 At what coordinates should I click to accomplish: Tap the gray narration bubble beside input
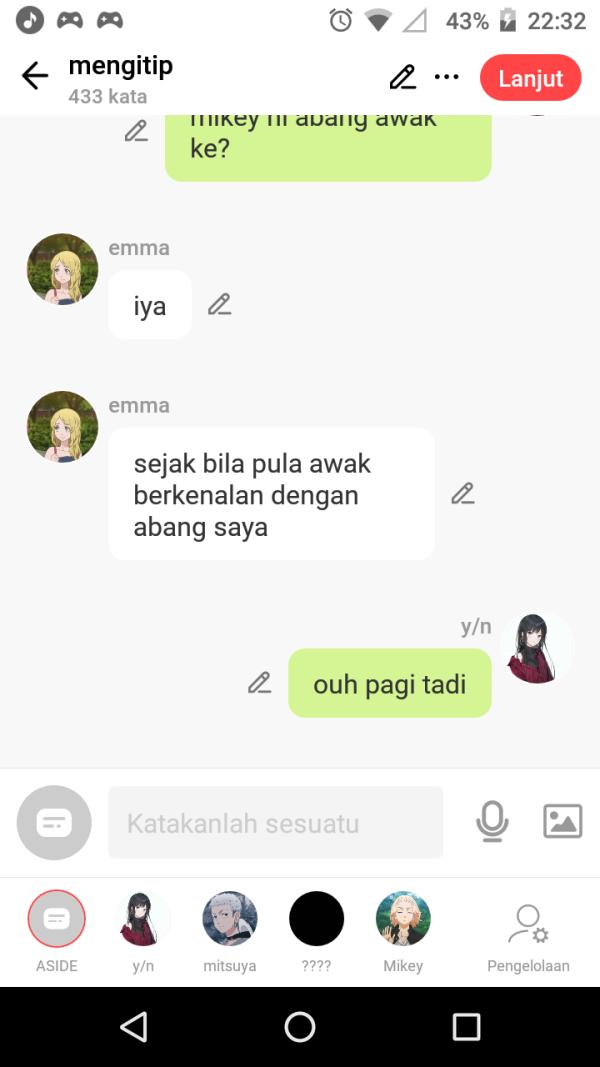(54, 823)
